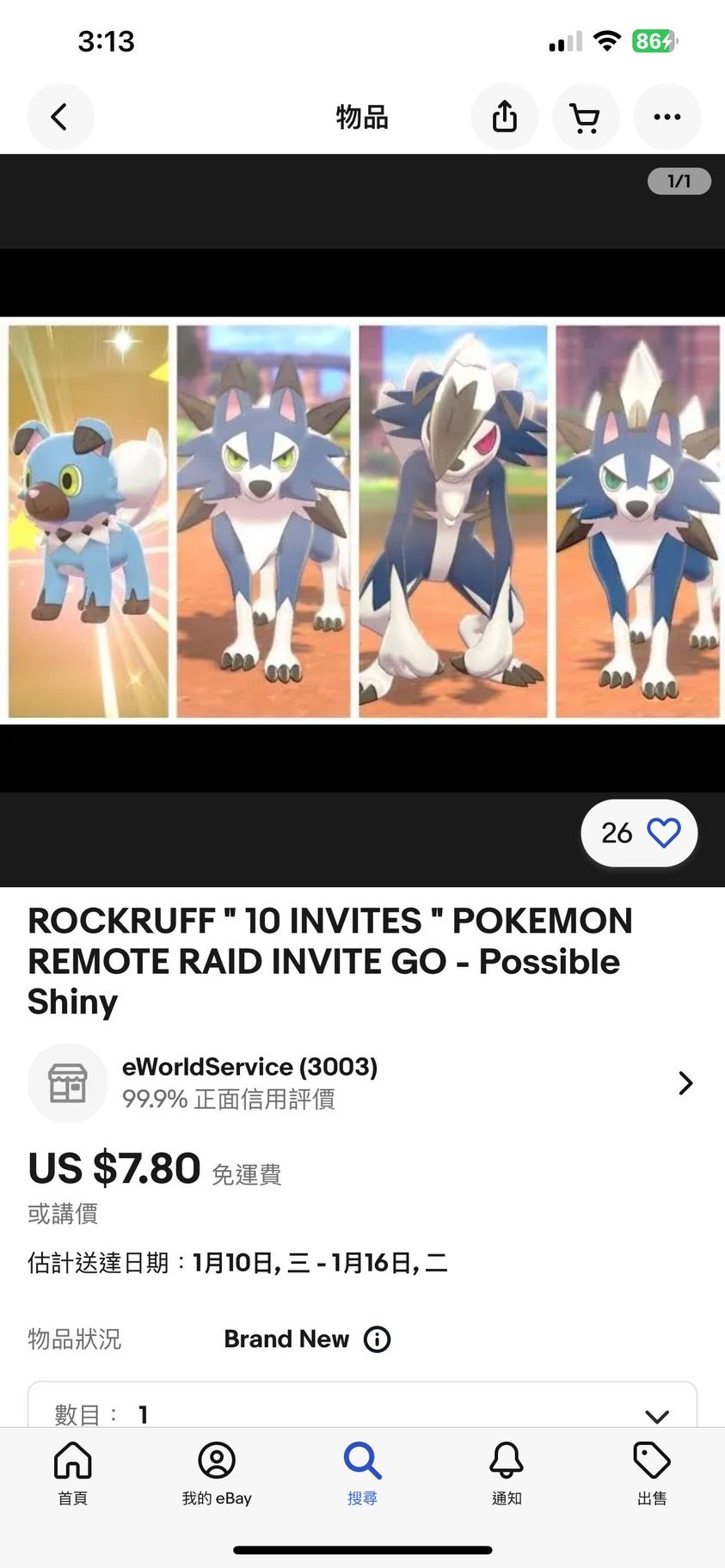Screen dimensions: 725x1568
Task: Add this item to the watchlist with the heart
Action: 663,832
